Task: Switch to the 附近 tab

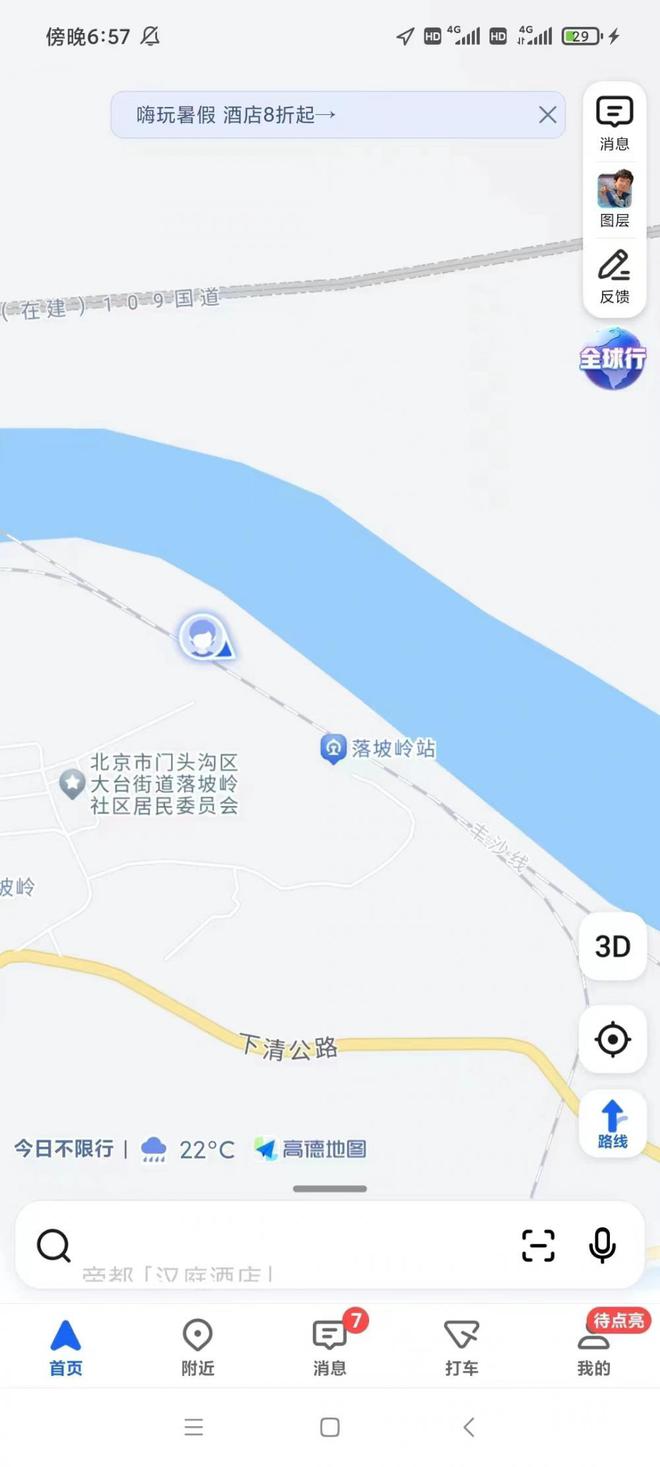Action: 197,1346
